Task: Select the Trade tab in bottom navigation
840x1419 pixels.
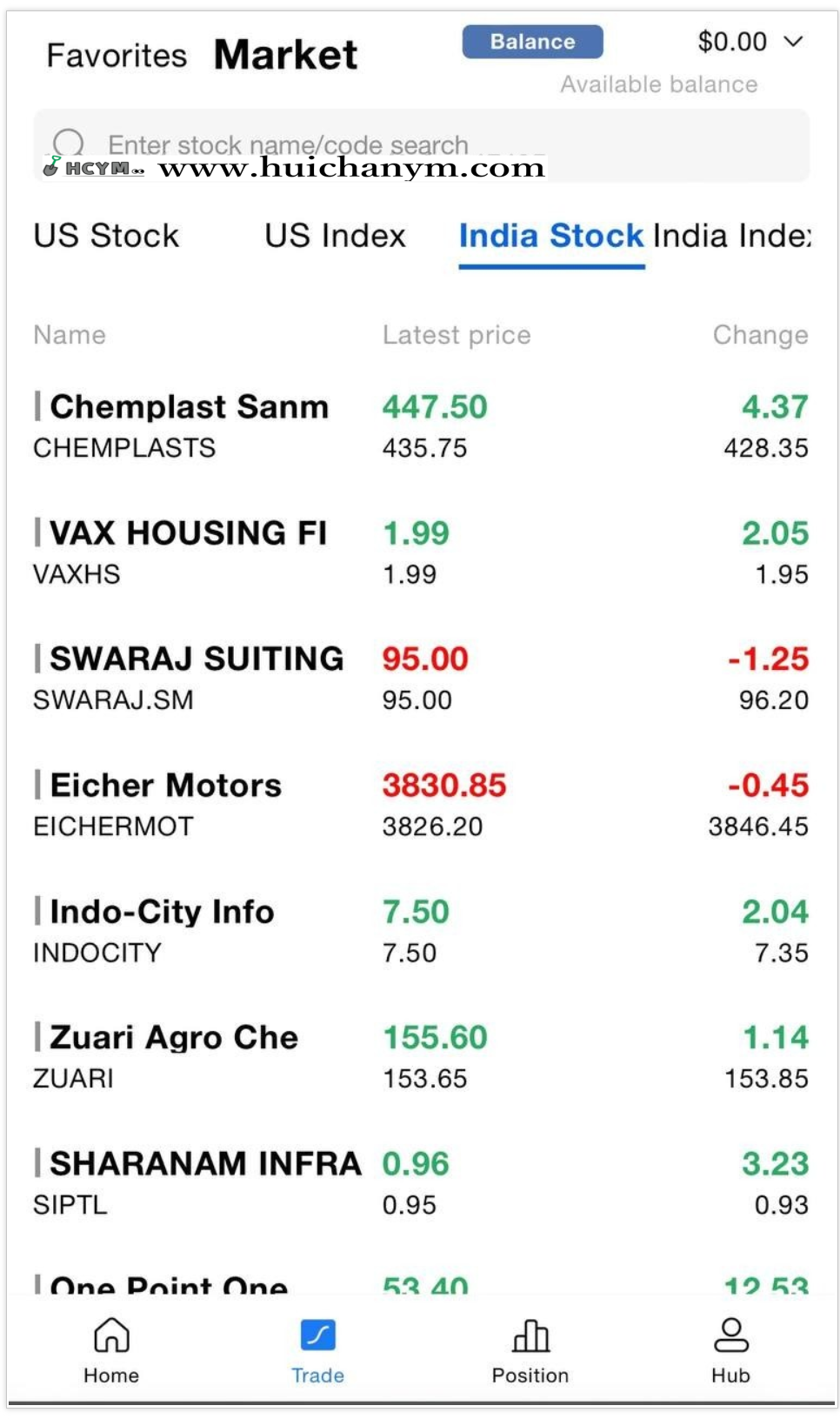Action: click(x=317, y=1349)
